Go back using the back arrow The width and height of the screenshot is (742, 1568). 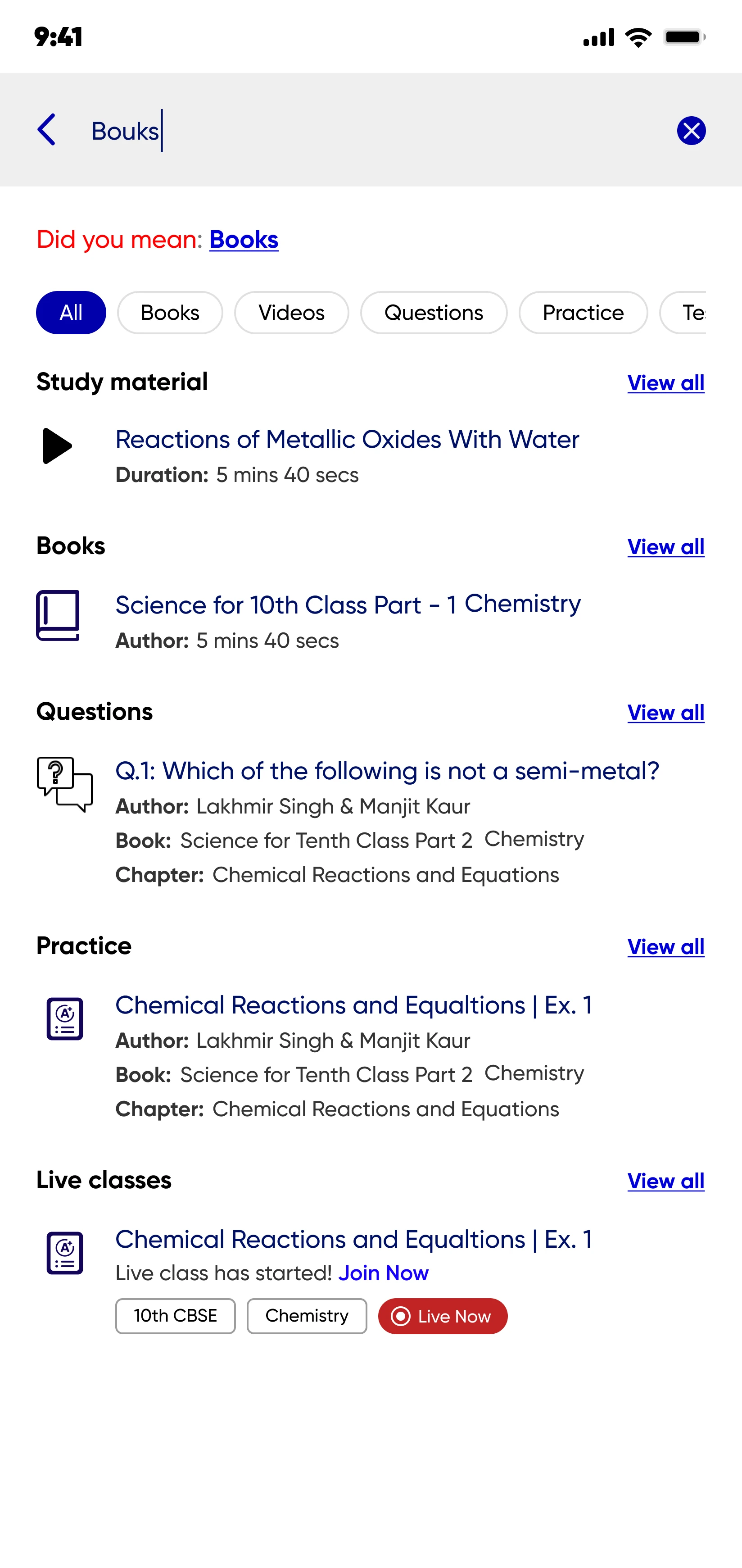click(x=46, y=130)
